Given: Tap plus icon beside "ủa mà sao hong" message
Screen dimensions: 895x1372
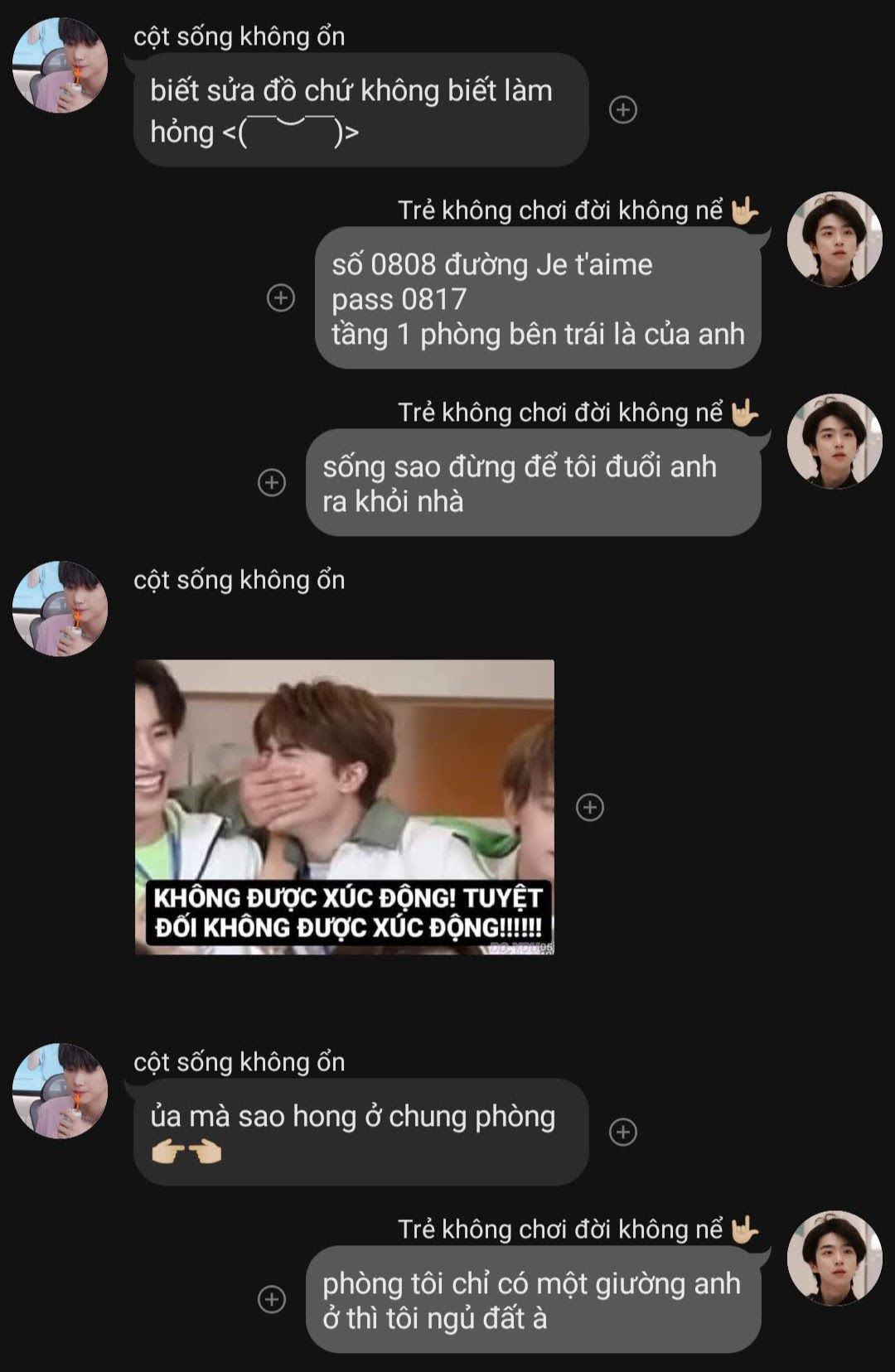Looking at the screenshot, I should pyautogui.click(x=622, y=1132).
